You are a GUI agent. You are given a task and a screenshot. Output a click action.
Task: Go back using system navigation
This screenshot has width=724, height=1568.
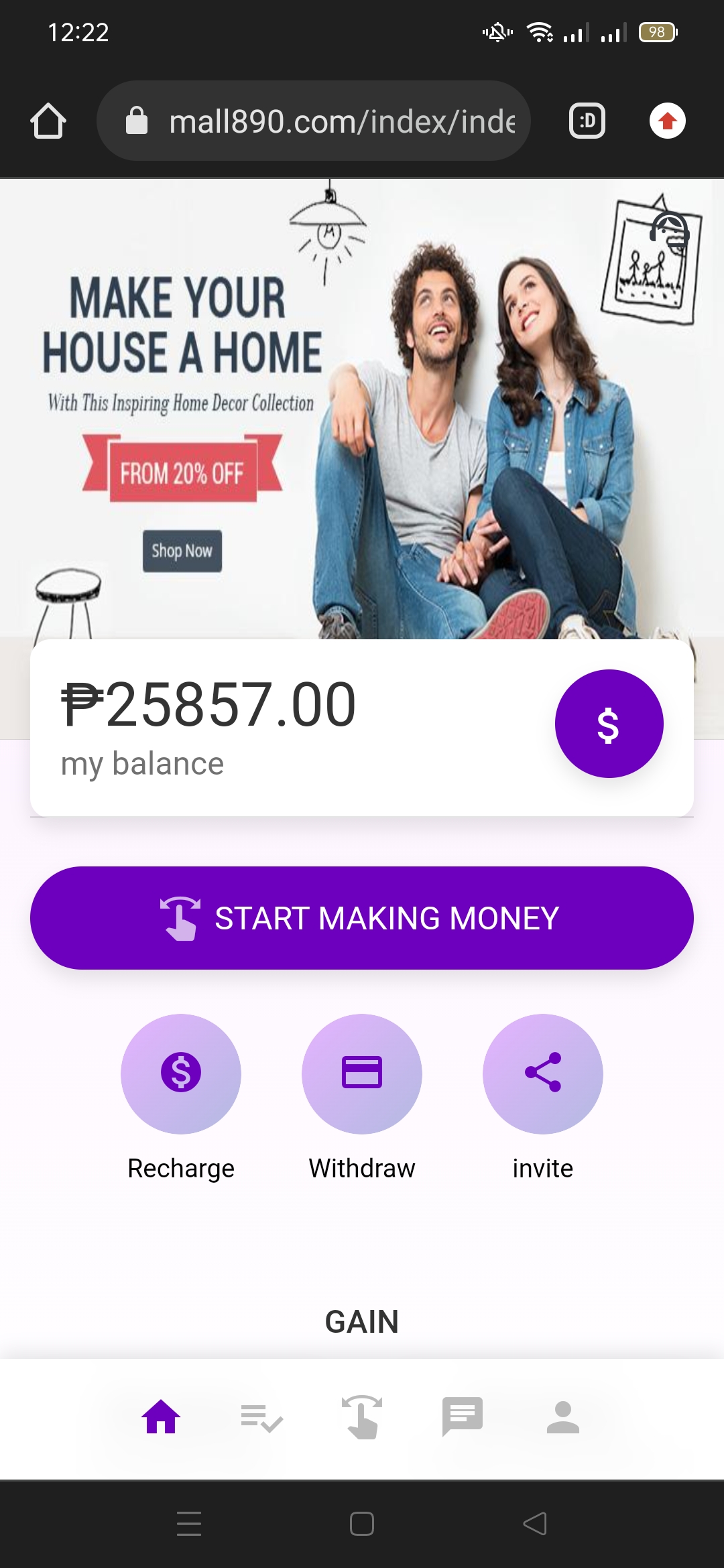(x=535, y=1523)
